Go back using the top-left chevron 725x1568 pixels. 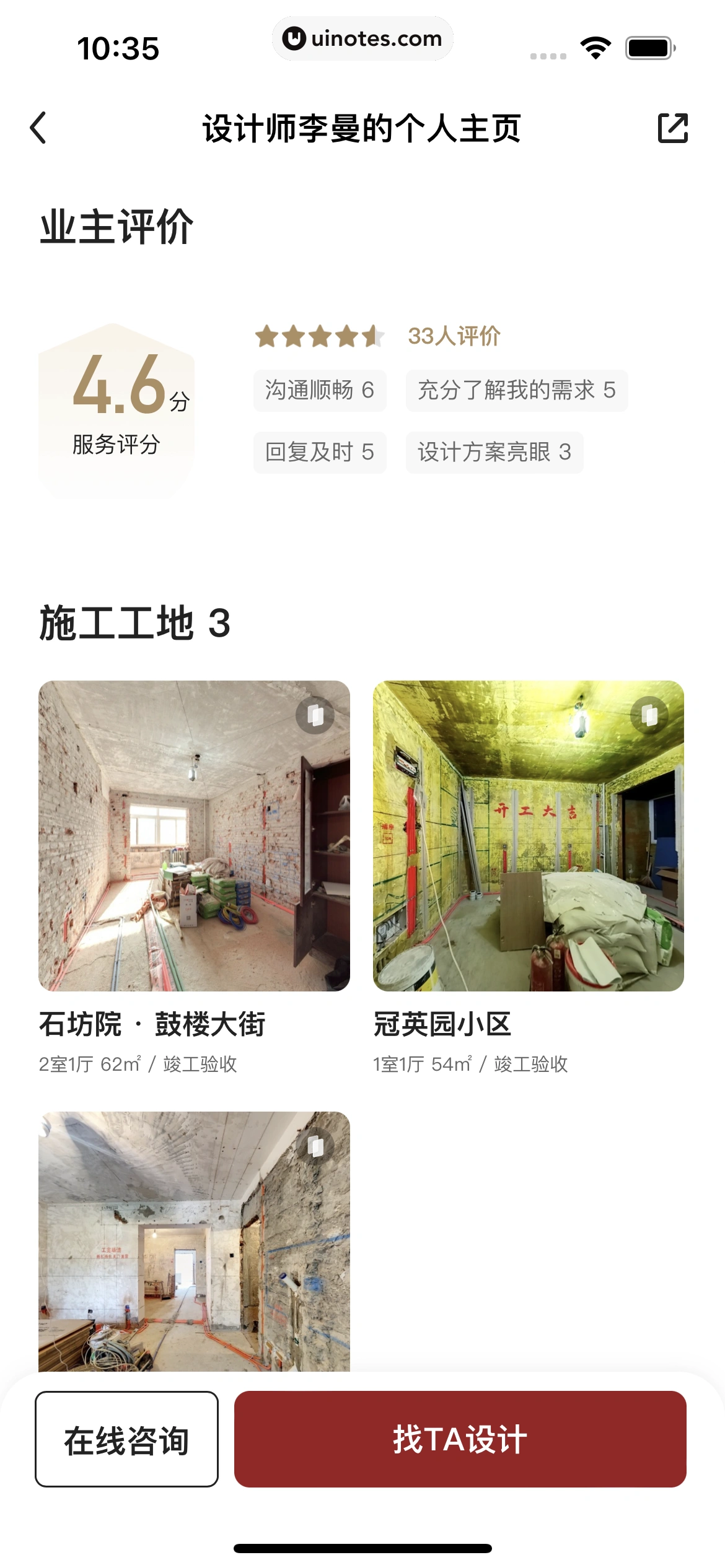click(39, 128)
